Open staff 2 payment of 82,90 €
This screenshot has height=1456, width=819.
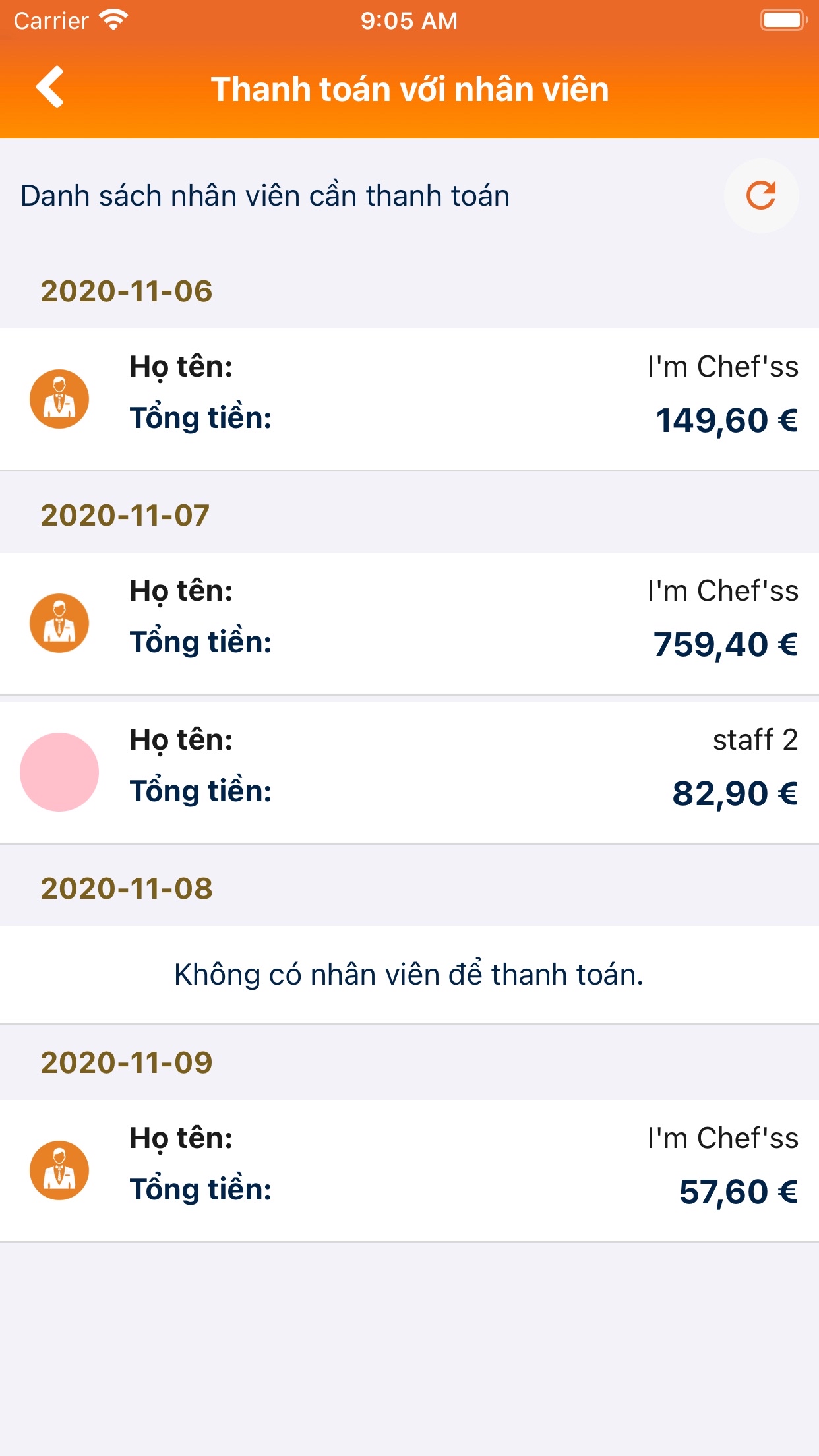point(409,772)
